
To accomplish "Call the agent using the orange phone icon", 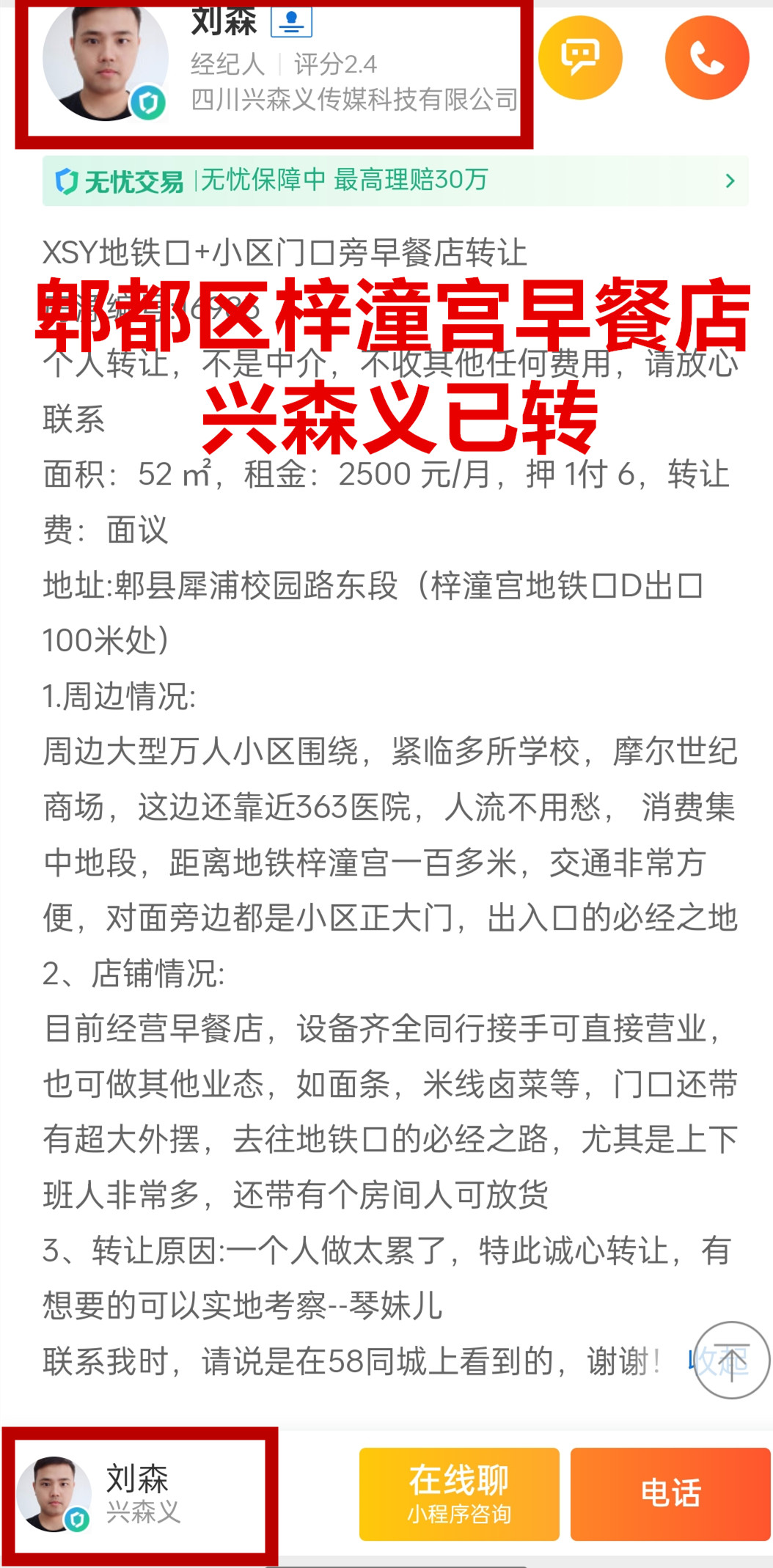I will click(x=707, y=58).
